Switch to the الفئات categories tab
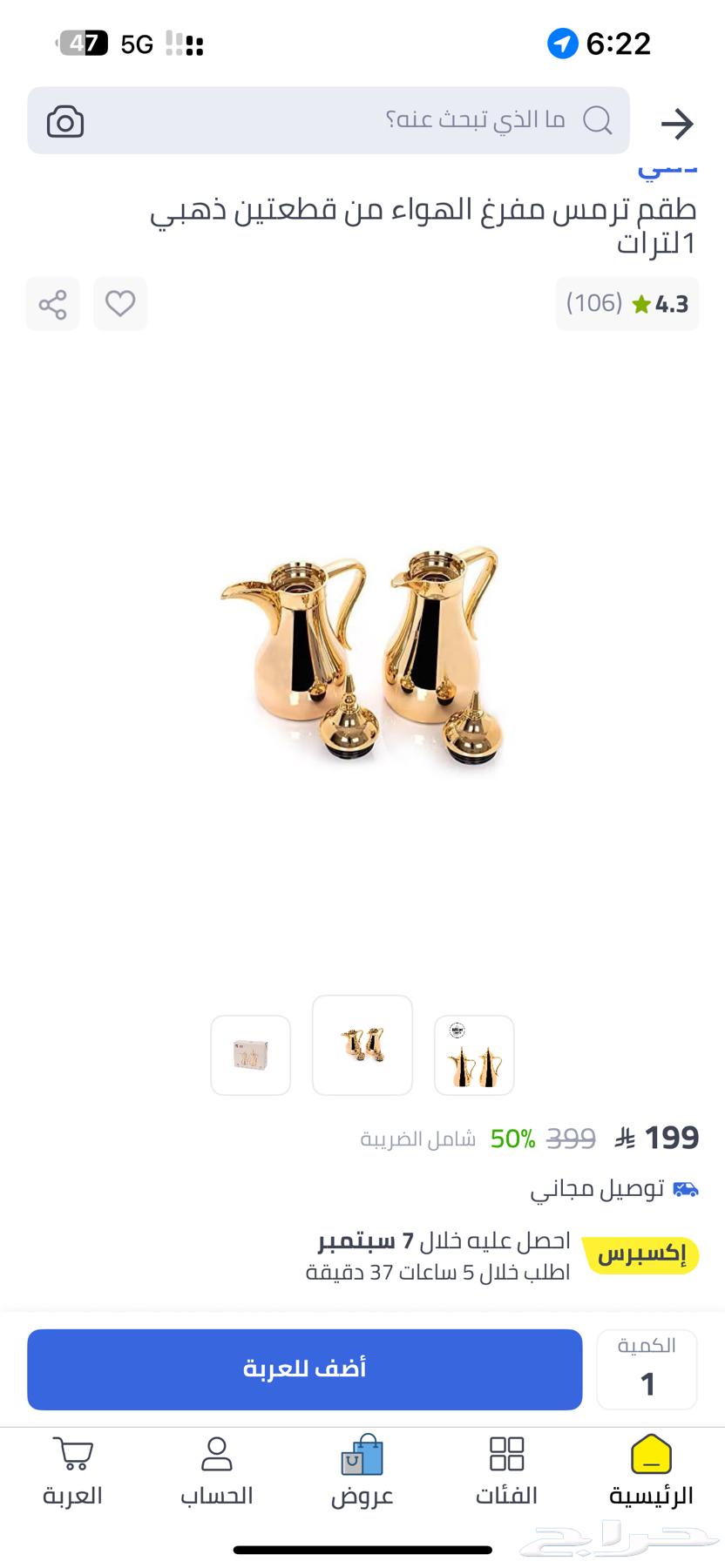The height and width of the screenshot is (1568, 725). 506,1471
